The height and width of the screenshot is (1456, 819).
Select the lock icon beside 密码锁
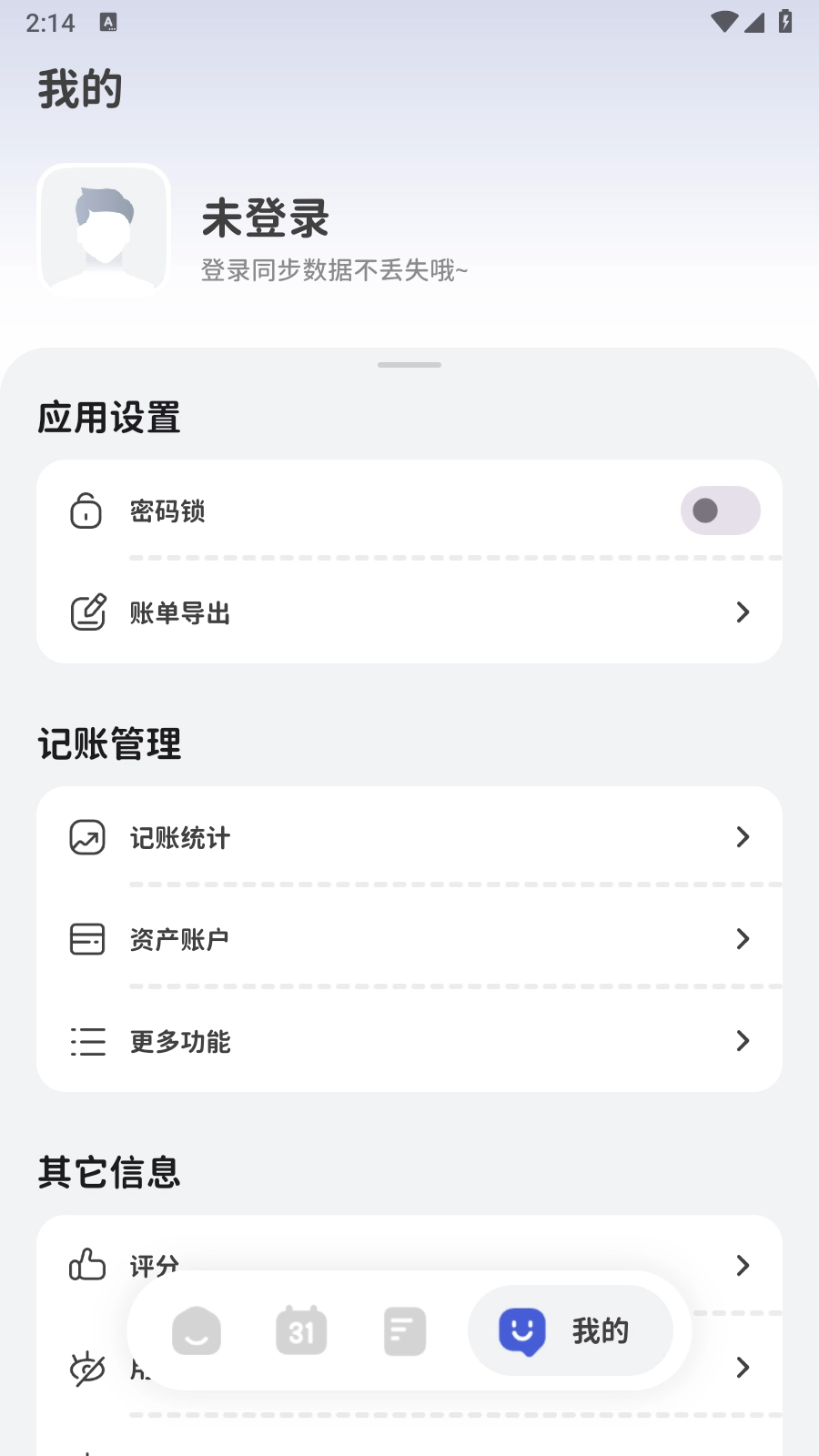[86, 511]
